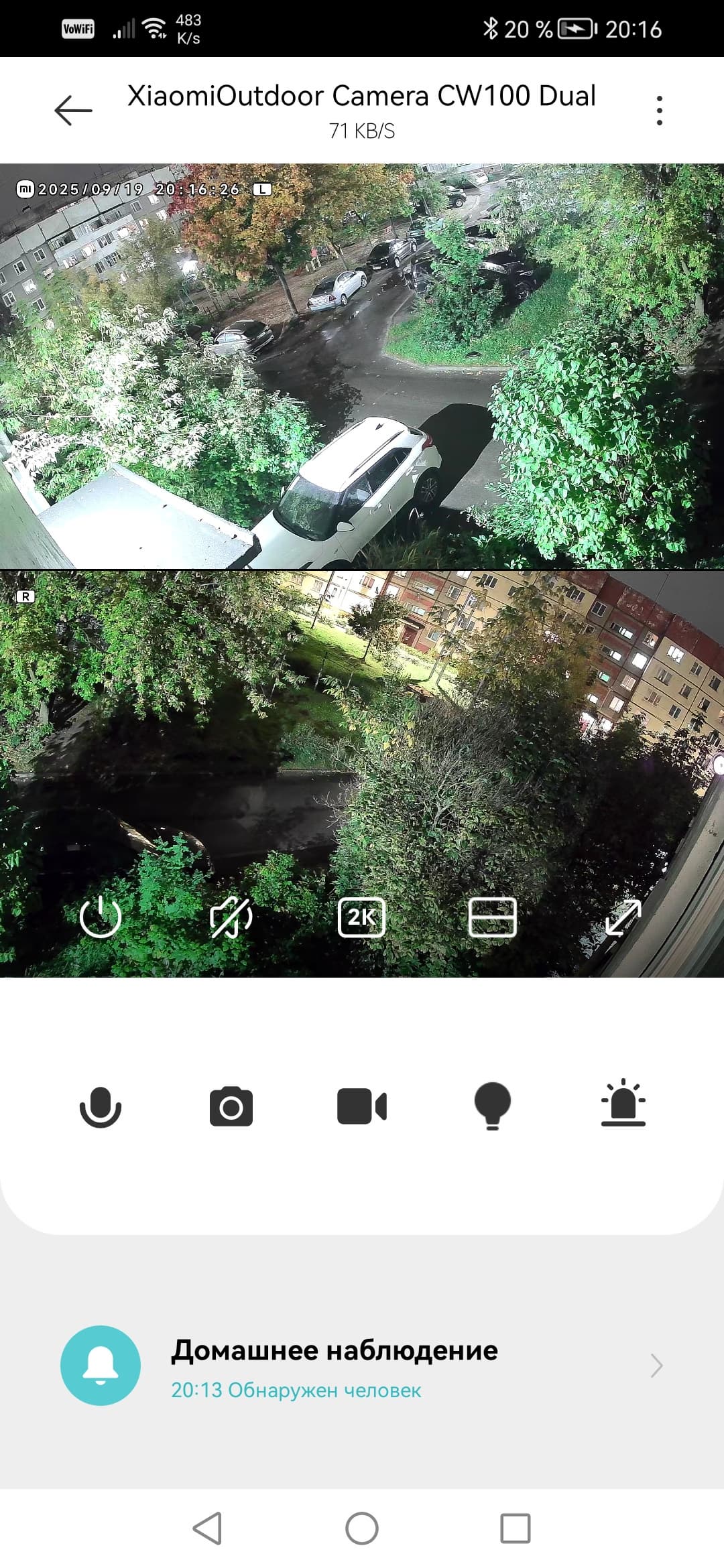Screen dimensions: 724x1568
Task: Turn off the camera with power icon
Action: point(100,917)
